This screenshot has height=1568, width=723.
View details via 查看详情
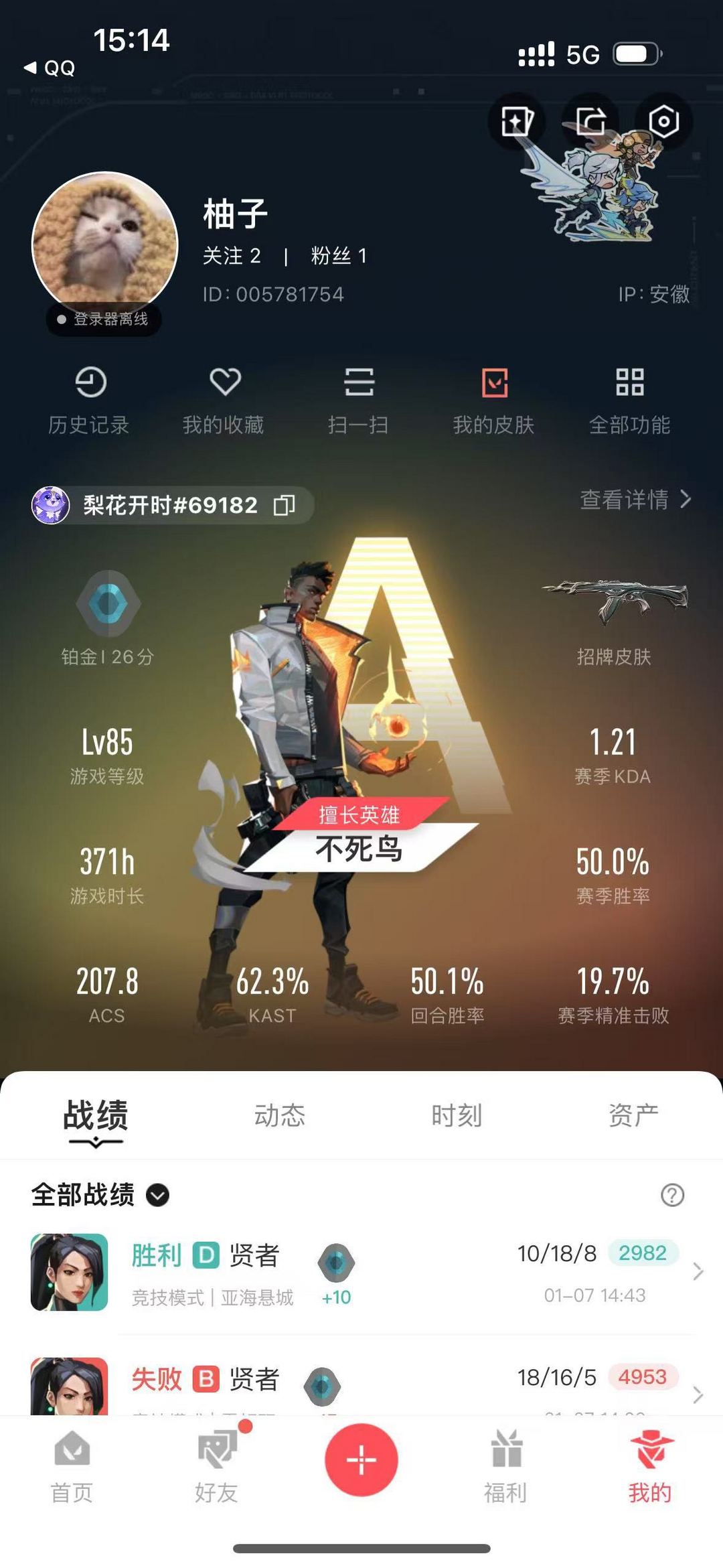pos(635,500)
